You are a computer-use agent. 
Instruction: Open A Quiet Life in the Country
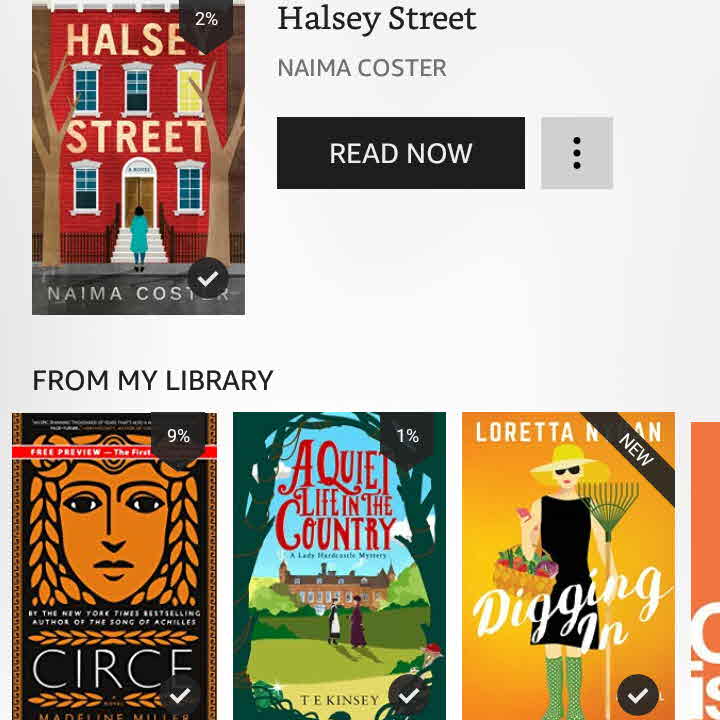(339, 566)
